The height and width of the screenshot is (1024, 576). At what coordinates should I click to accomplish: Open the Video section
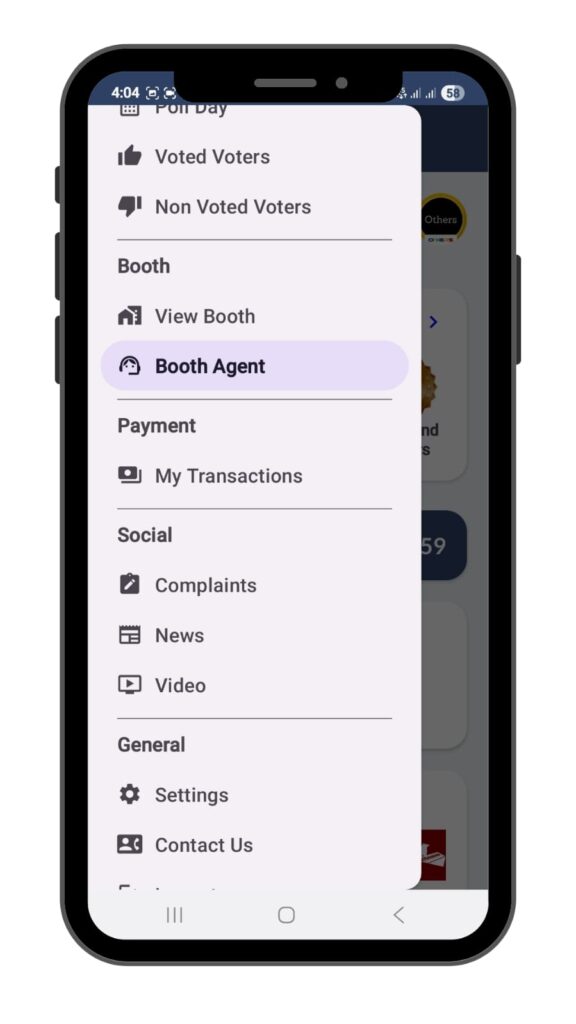[x=255, y=685]
